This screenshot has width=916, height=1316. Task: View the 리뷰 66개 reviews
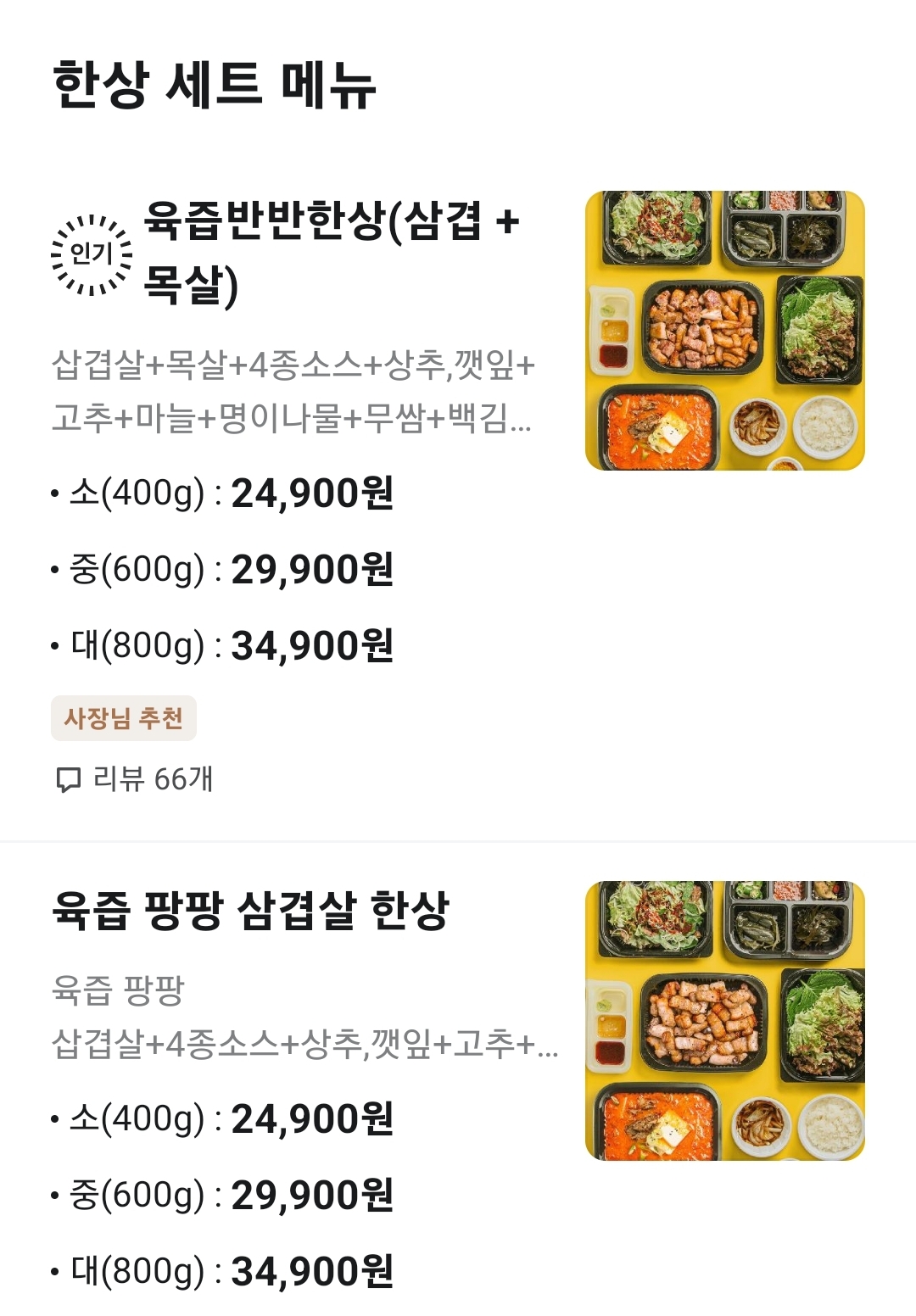[136, 778]
